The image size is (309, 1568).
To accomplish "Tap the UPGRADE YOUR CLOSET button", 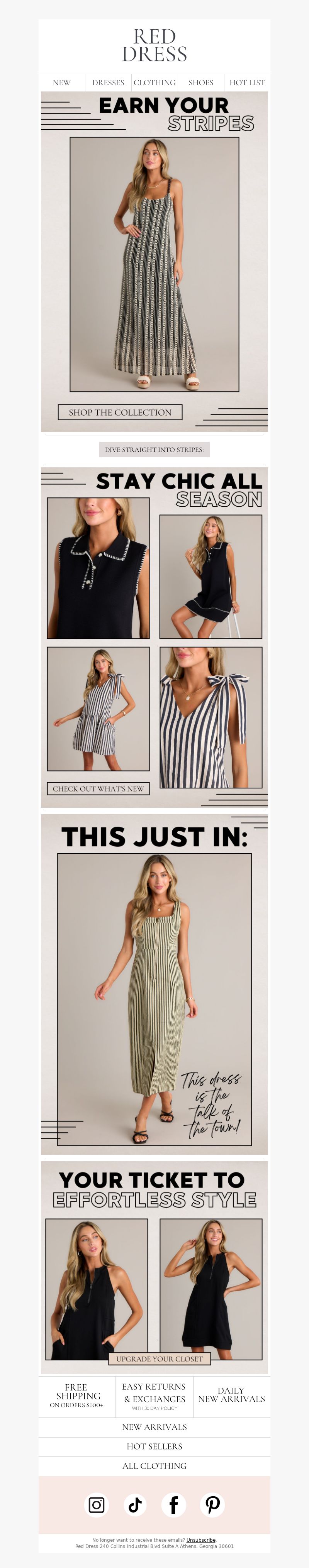I will tap(160, 1358).
